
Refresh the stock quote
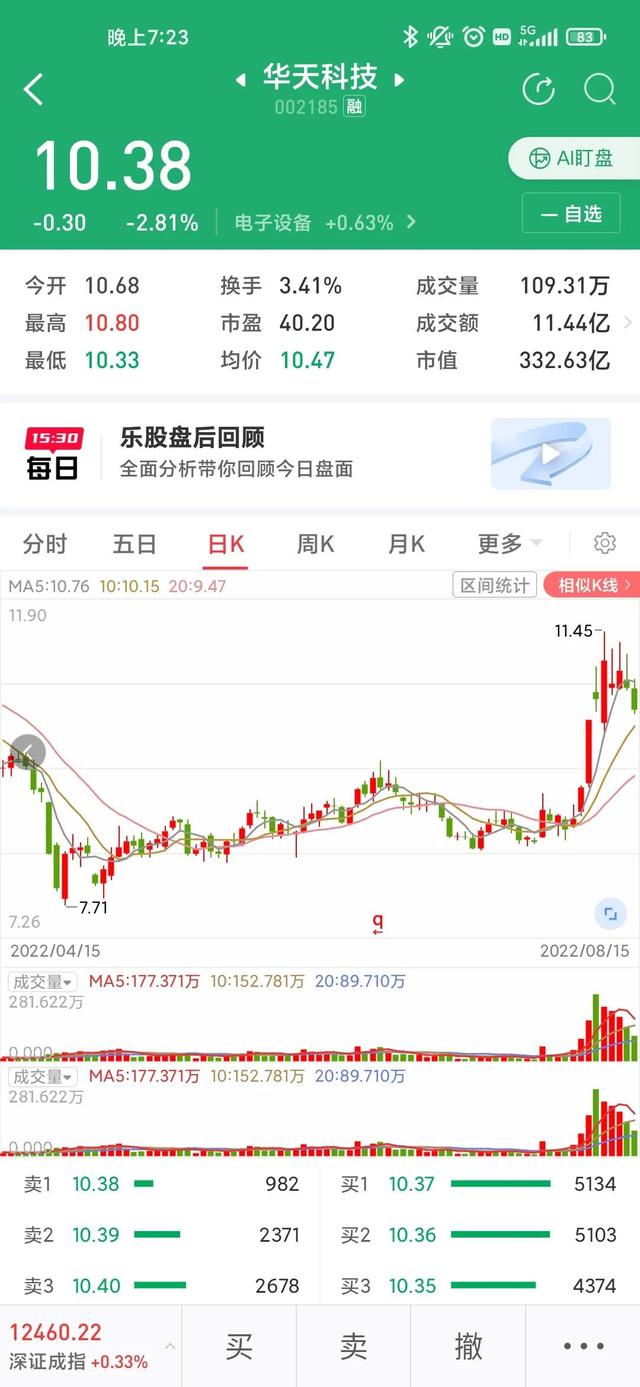click(538, 89)
